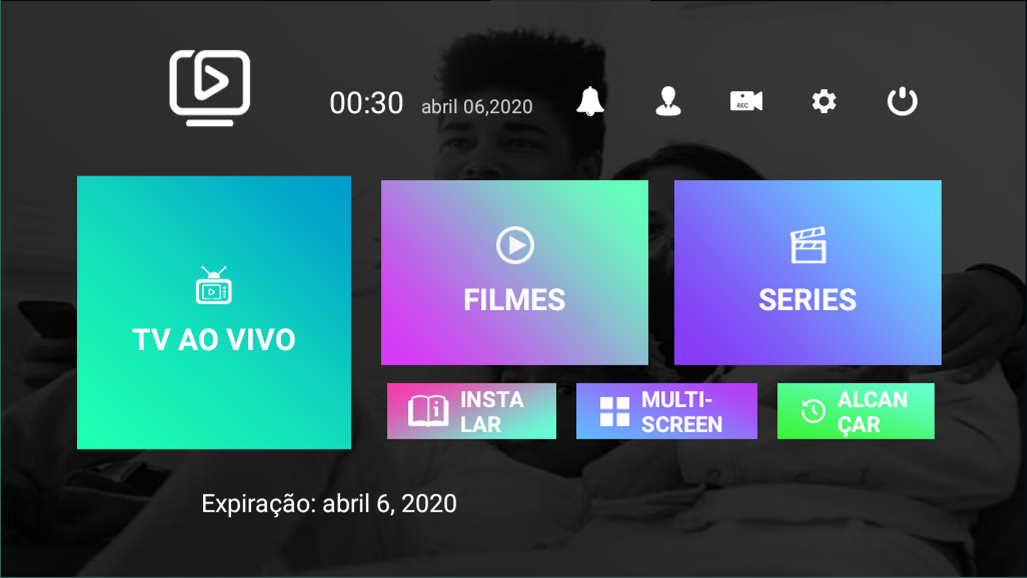
Task: Open the ALCANÇAR catch-up button
Action: point(855,411)
